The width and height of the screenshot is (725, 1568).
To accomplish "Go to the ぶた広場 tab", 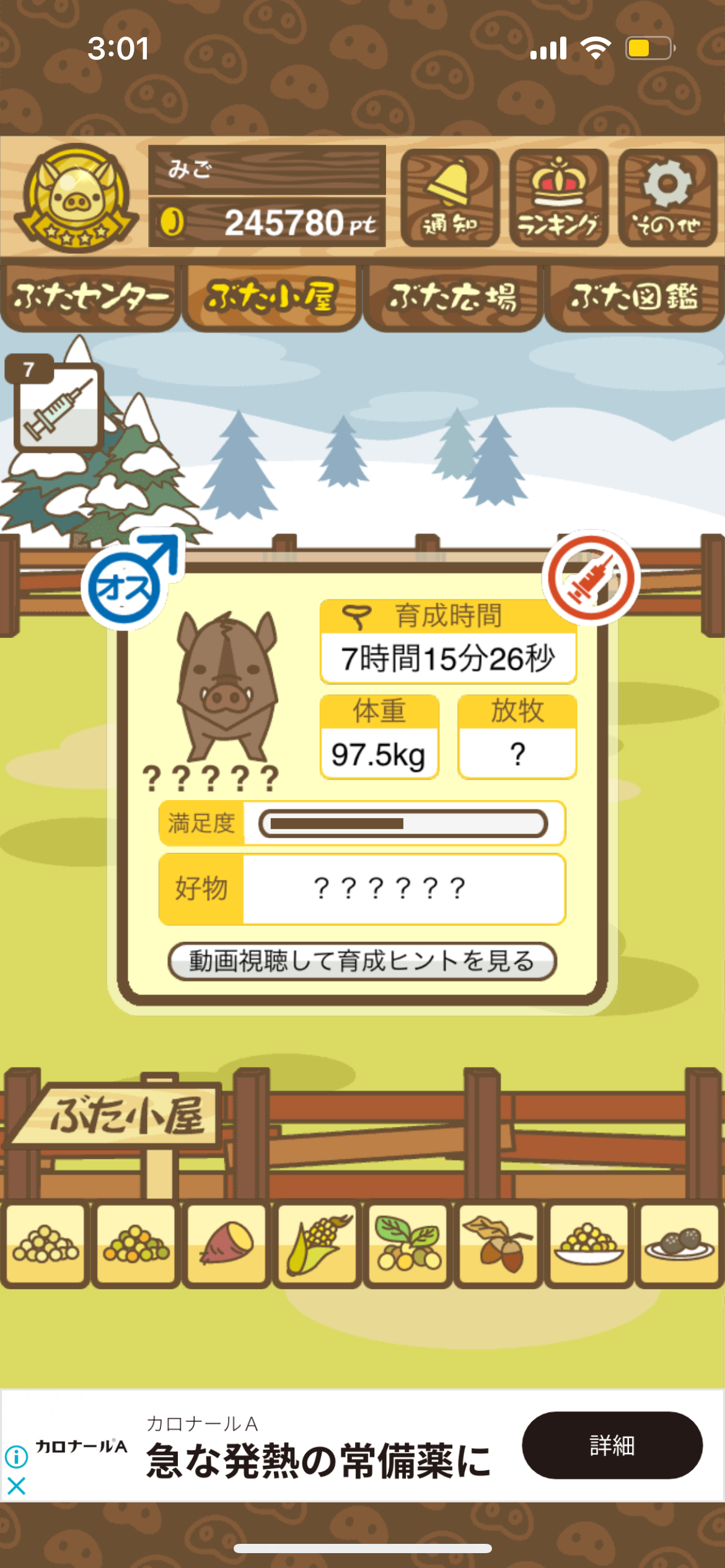I will pyautogui.click(x=453, y=298).
